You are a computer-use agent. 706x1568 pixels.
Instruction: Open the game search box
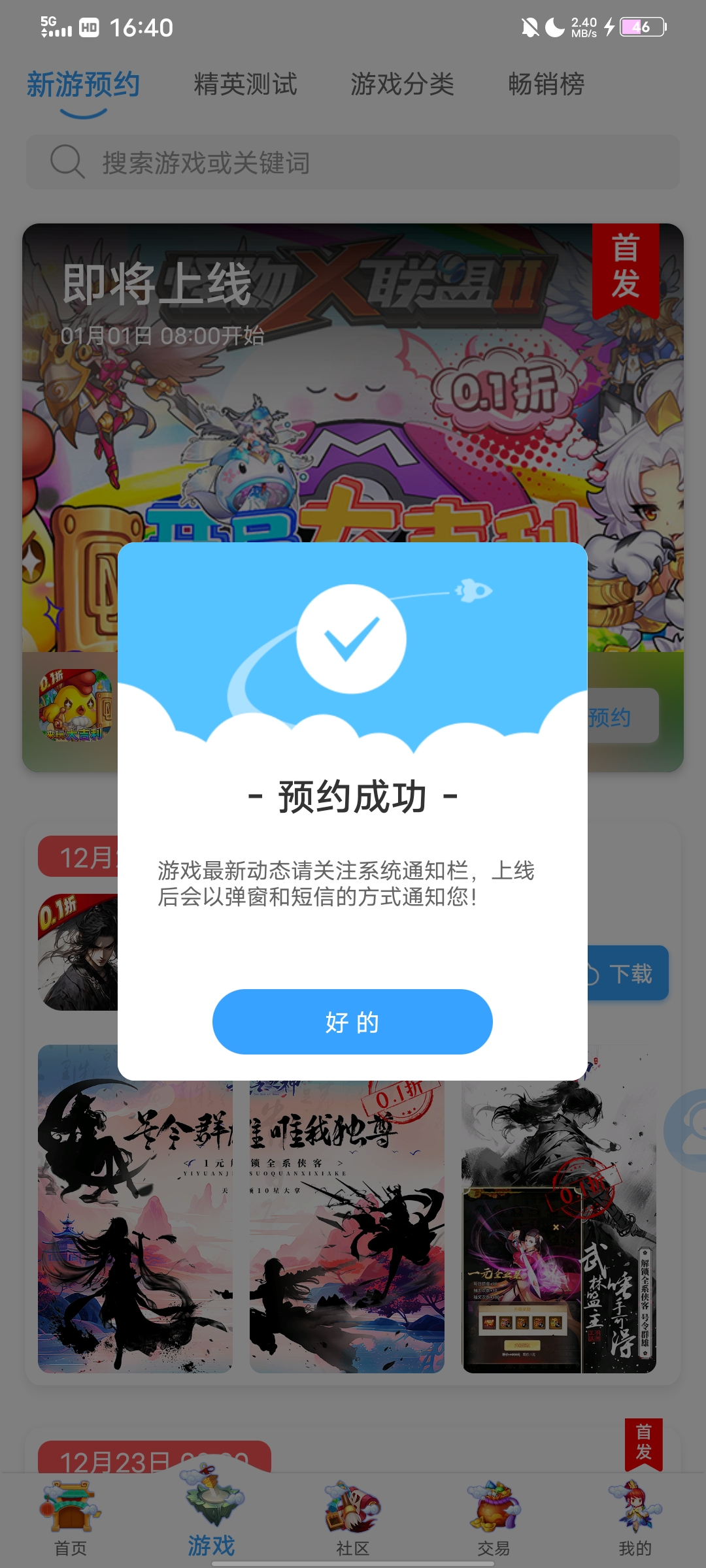353,162
